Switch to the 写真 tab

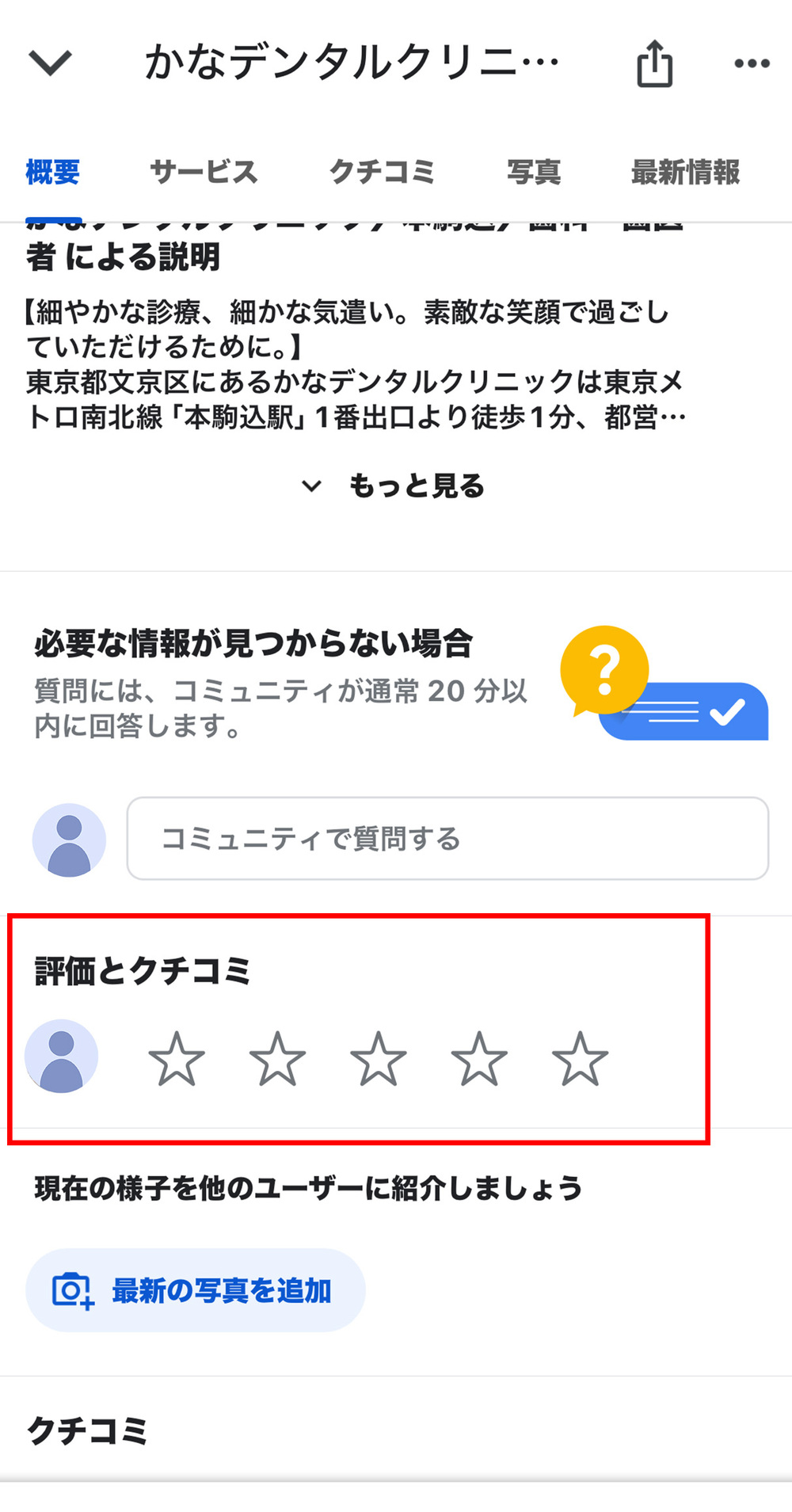534,172
